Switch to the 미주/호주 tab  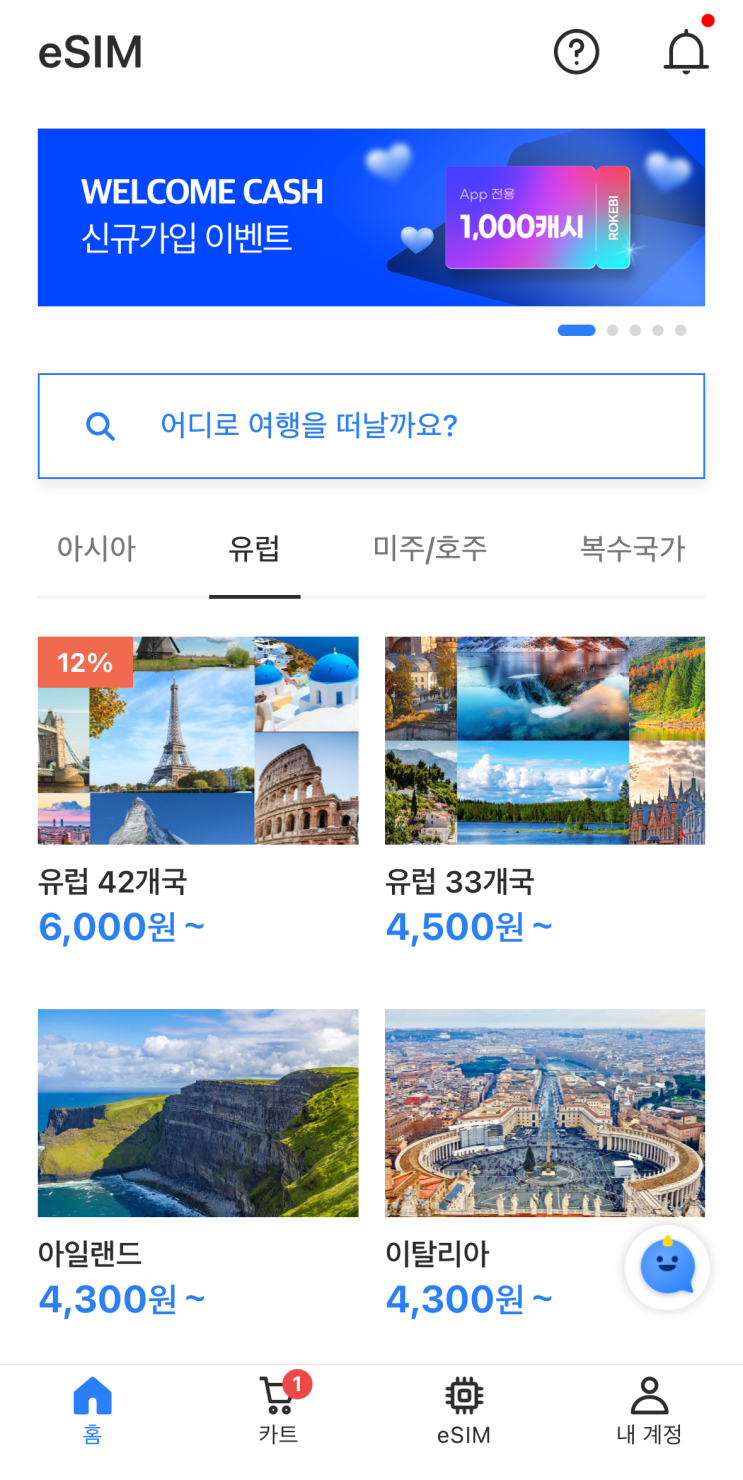tap(430, 548)
